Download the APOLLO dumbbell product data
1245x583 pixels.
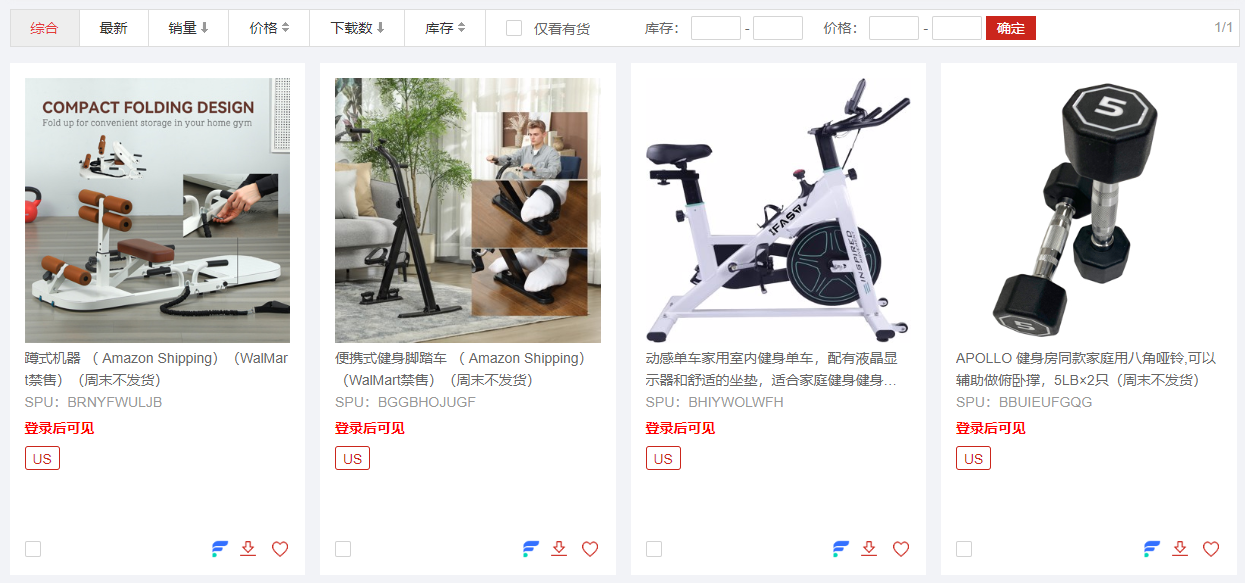pos(1180,549)
